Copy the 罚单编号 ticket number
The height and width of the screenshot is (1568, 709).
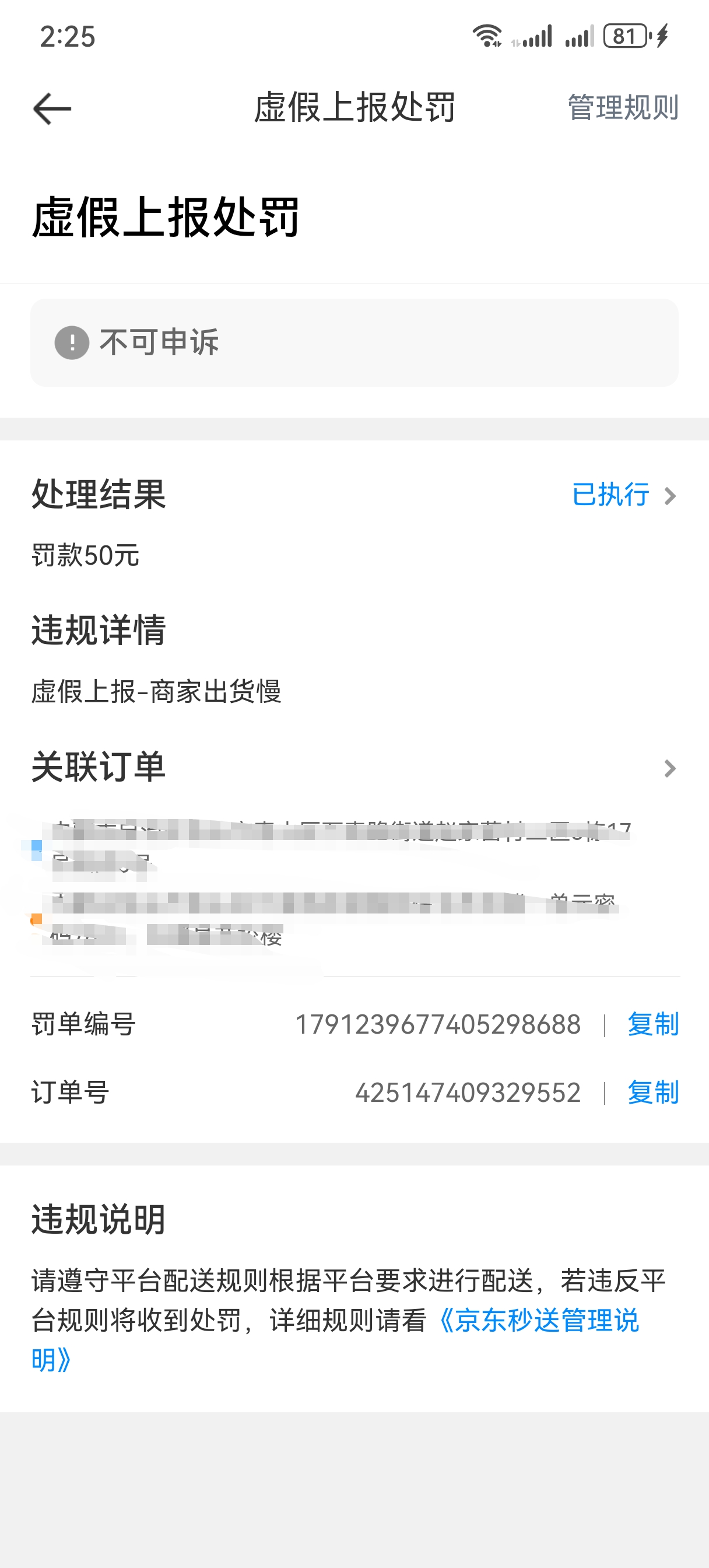pyautogui.click(x=653, y=1024)
